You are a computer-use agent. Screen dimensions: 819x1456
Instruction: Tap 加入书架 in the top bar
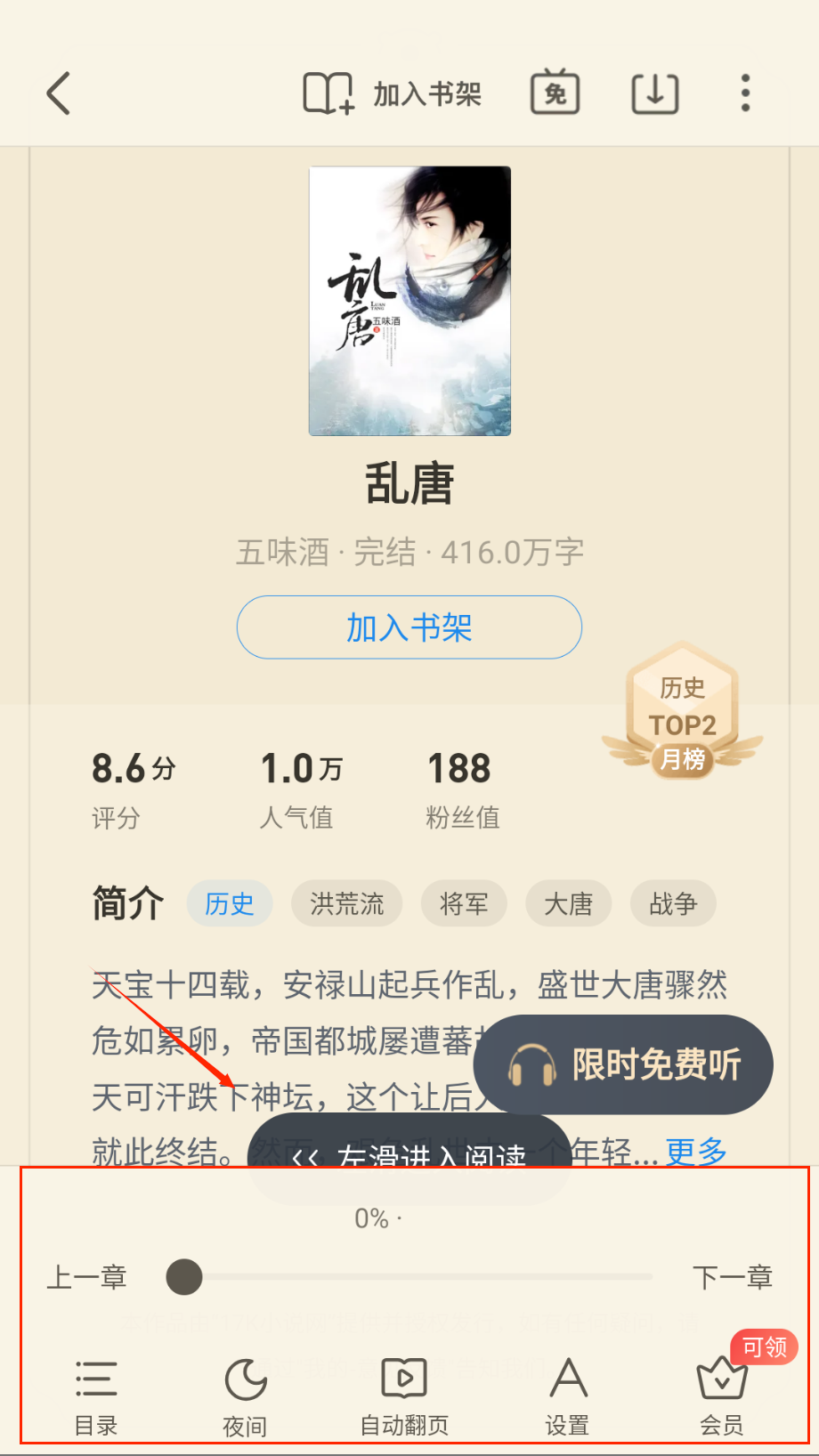392,93
